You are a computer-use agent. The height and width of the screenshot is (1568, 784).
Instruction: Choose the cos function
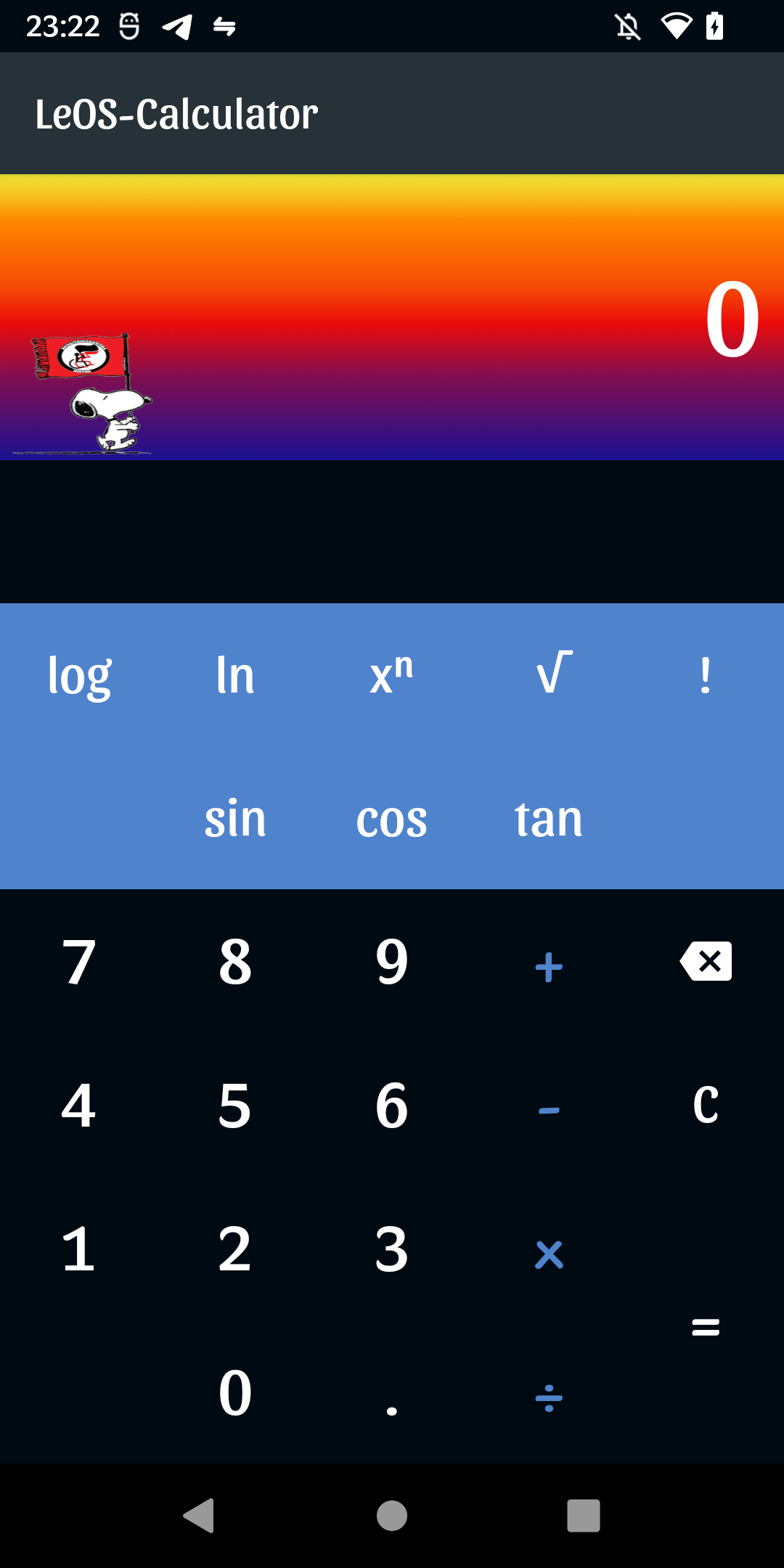point(392,818)
